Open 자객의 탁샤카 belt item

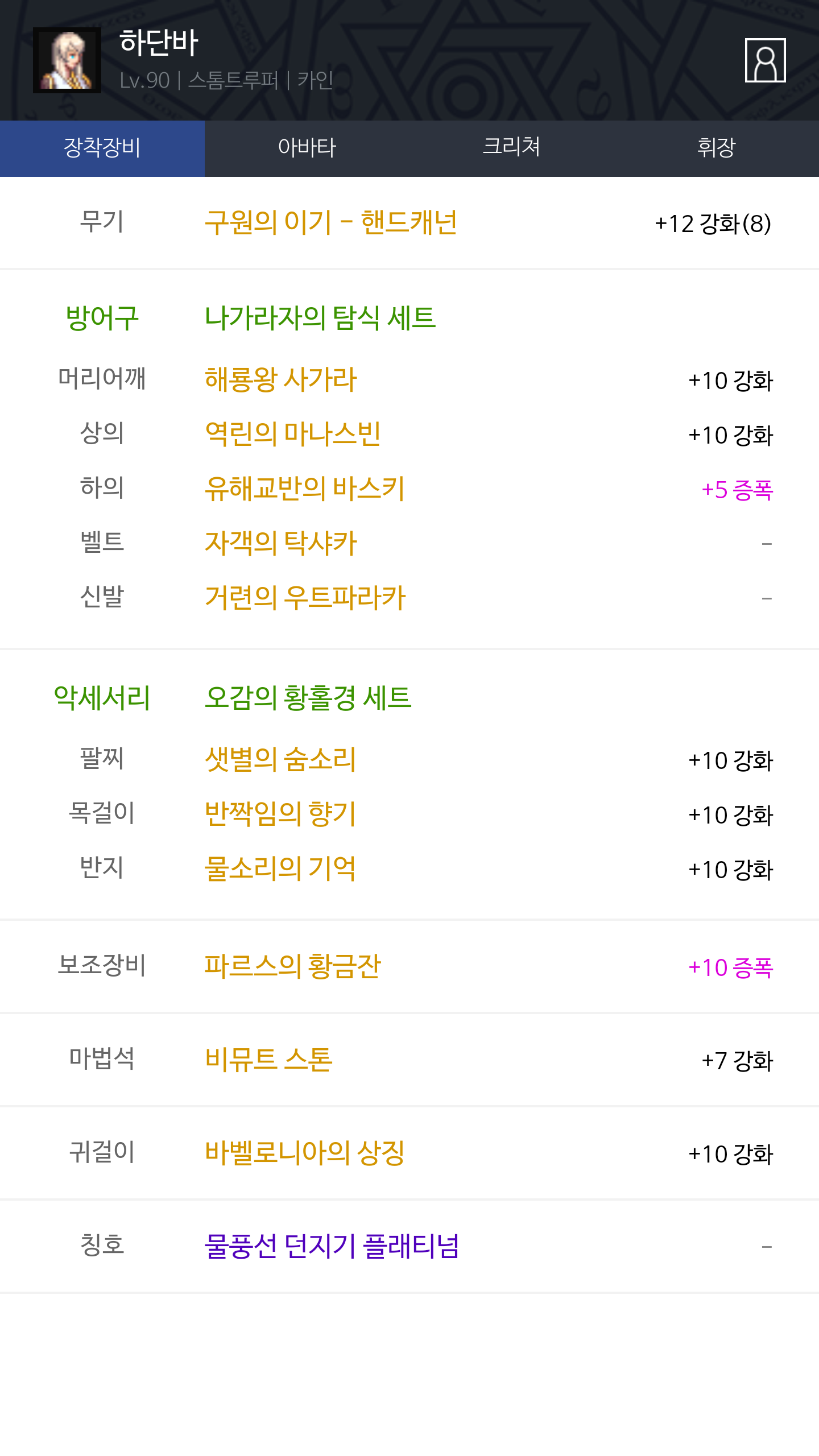pos(280,543)
